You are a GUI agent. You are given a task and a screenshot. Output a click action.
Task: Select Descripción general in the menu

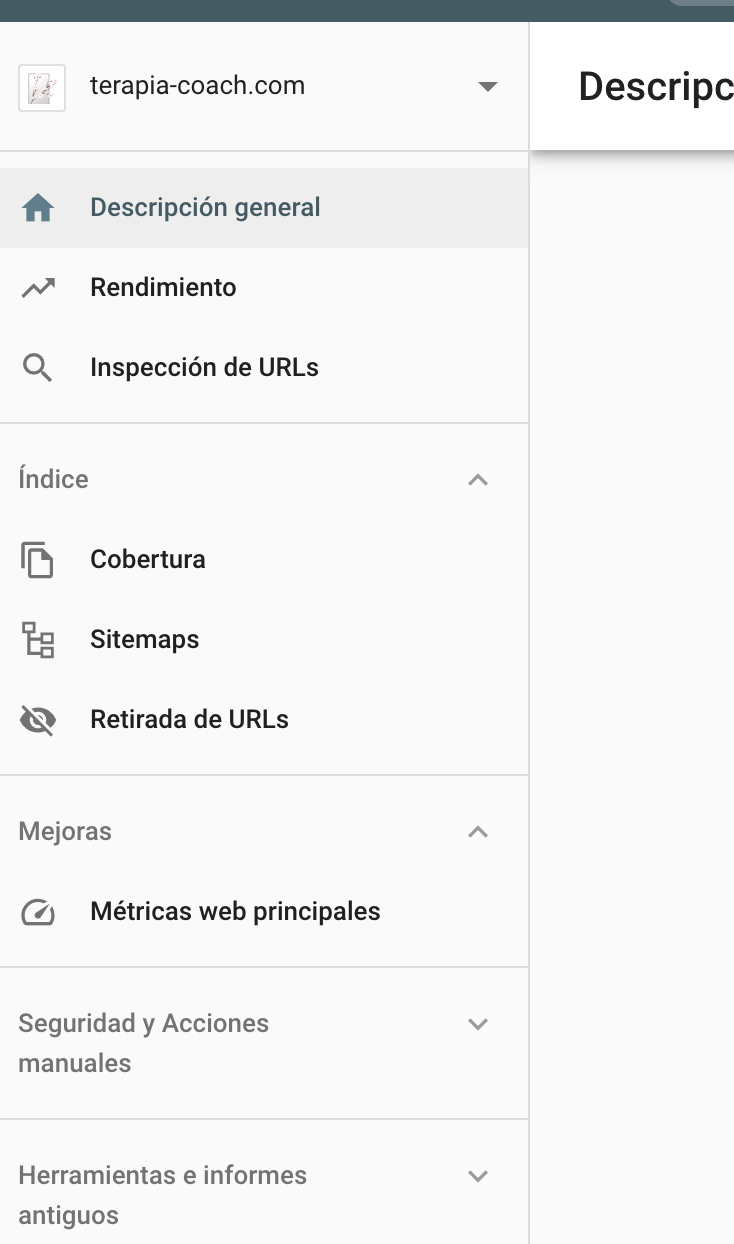264,208
